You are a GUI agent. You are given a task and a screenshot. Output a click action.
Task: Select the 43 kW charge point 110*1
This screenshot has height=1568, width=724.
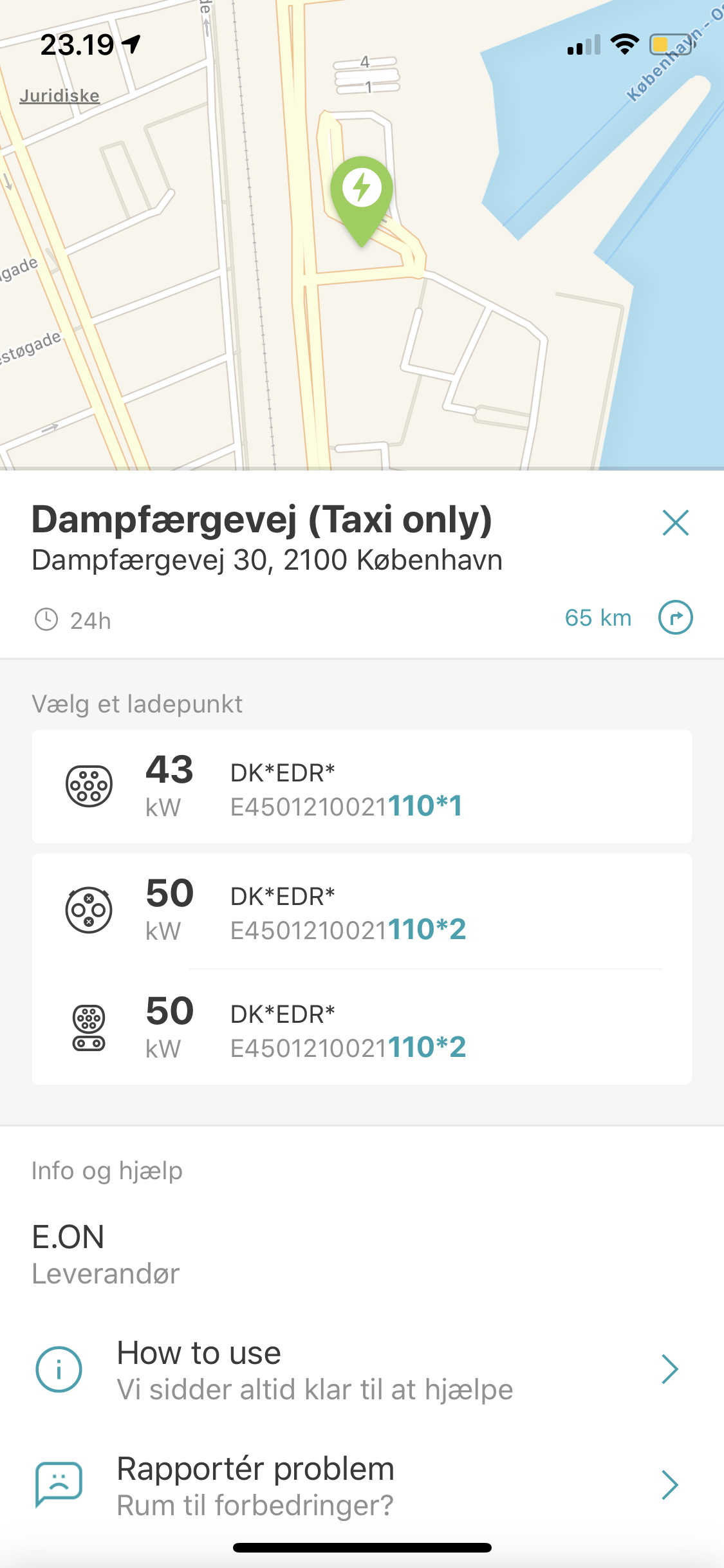click(362, 787)
